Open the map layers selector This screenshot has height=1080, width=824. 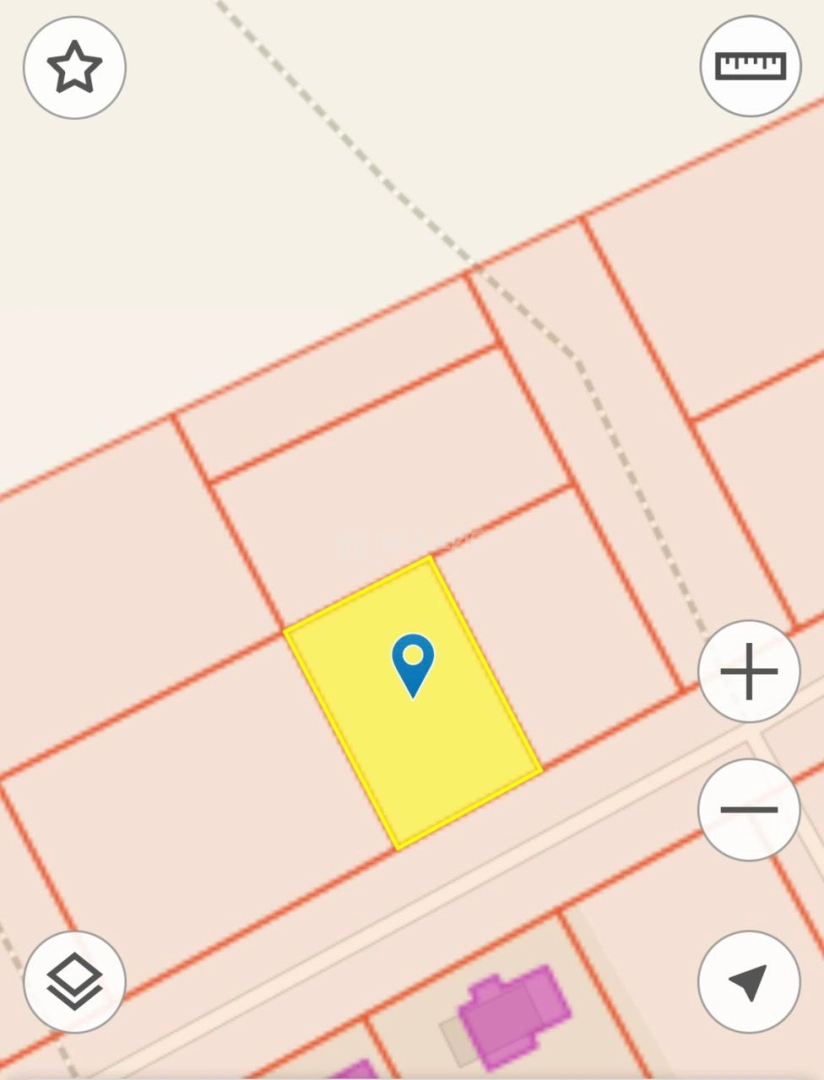click(x=75, y=982)
